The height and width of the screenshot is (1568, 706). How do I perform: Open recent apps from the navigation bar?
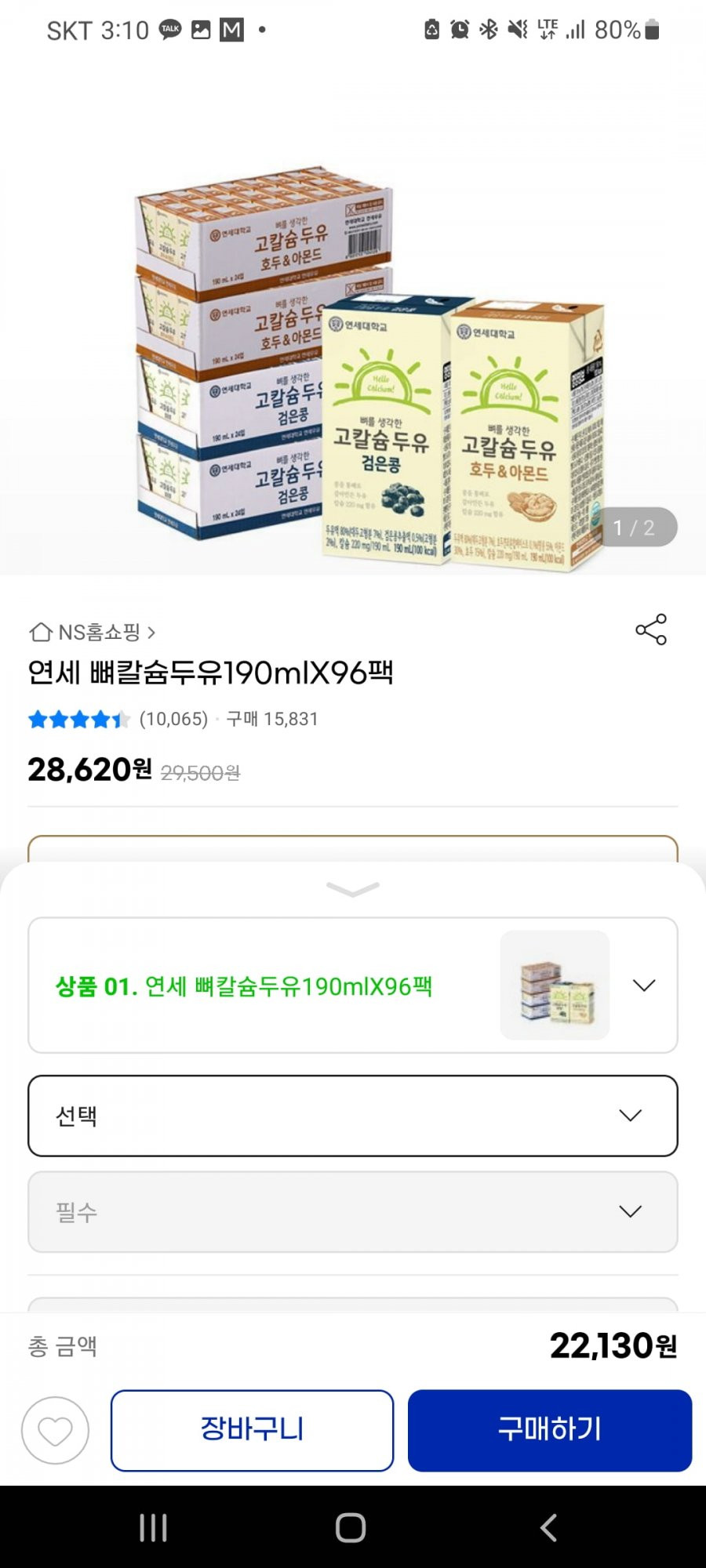153,1527
